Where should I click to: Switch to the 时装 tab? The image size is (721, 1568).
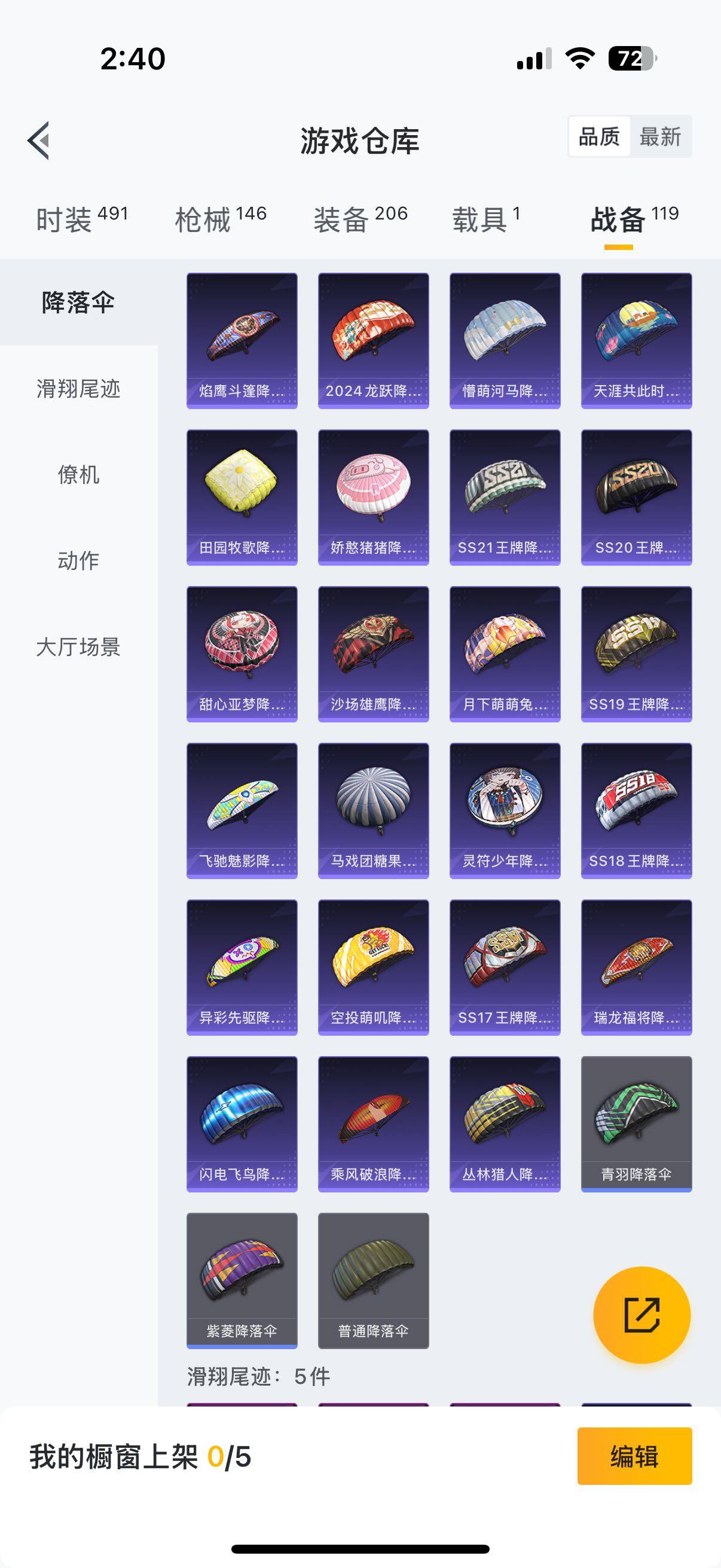tap(81, 219)
